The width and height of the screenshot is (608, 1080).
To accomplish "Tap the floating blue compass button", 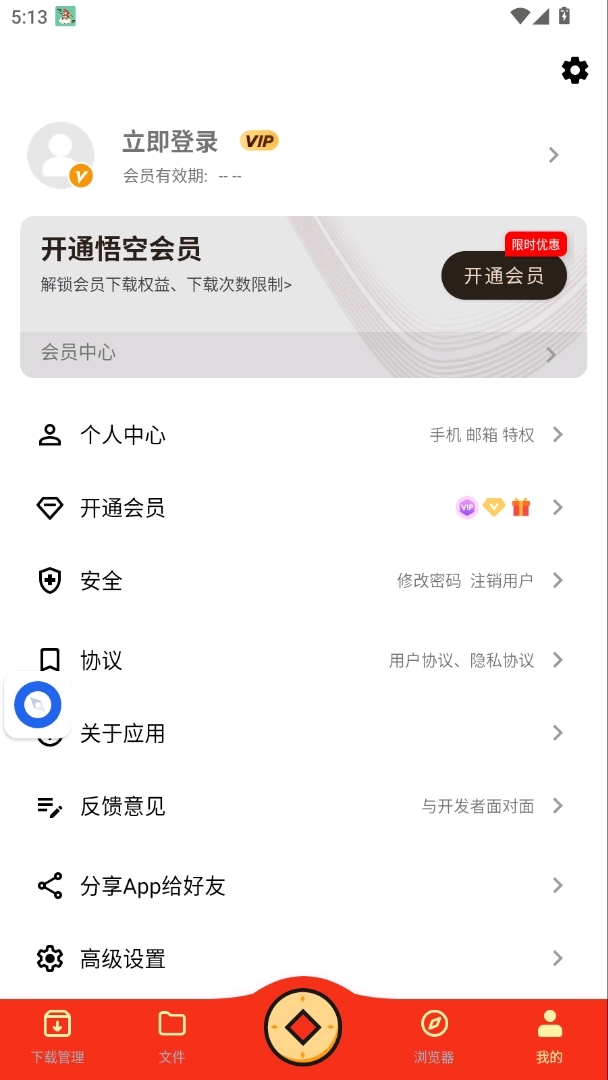I will click(x=38, y=705).
